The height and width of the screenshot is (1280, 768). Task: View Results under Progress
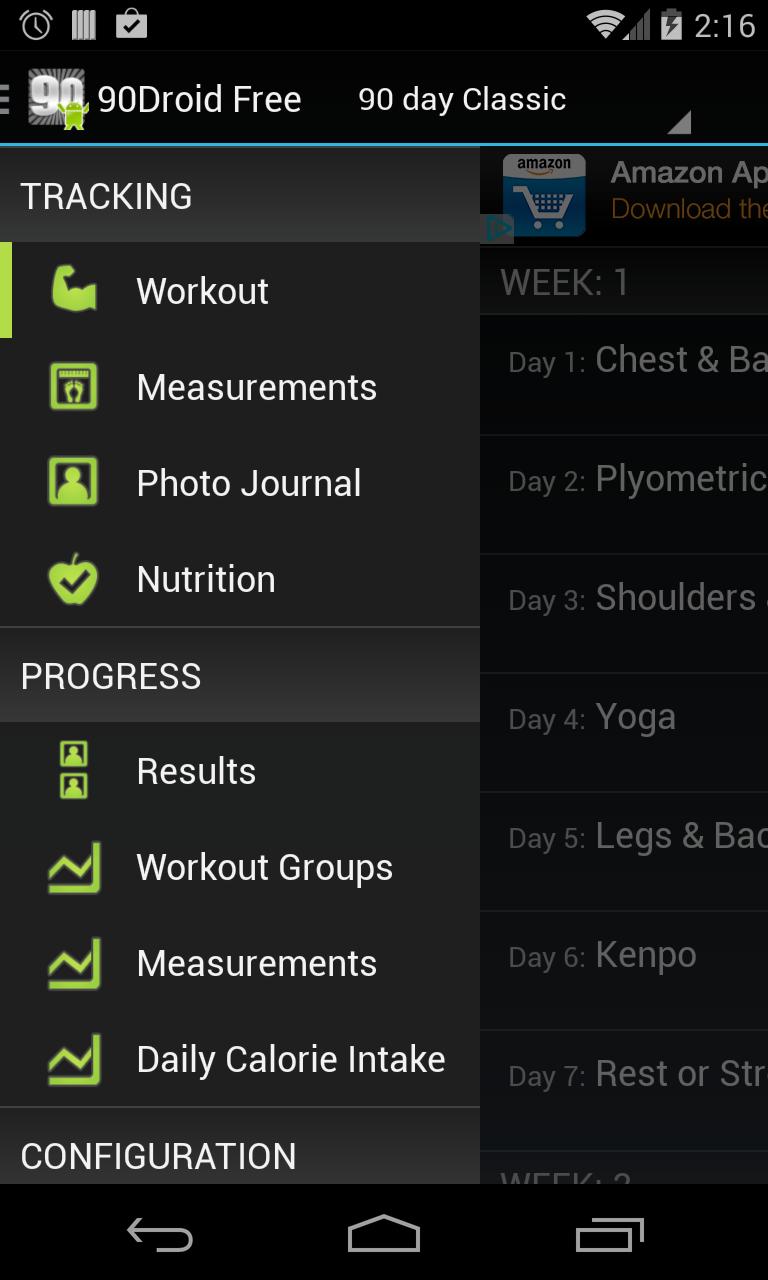coord(240,771)
